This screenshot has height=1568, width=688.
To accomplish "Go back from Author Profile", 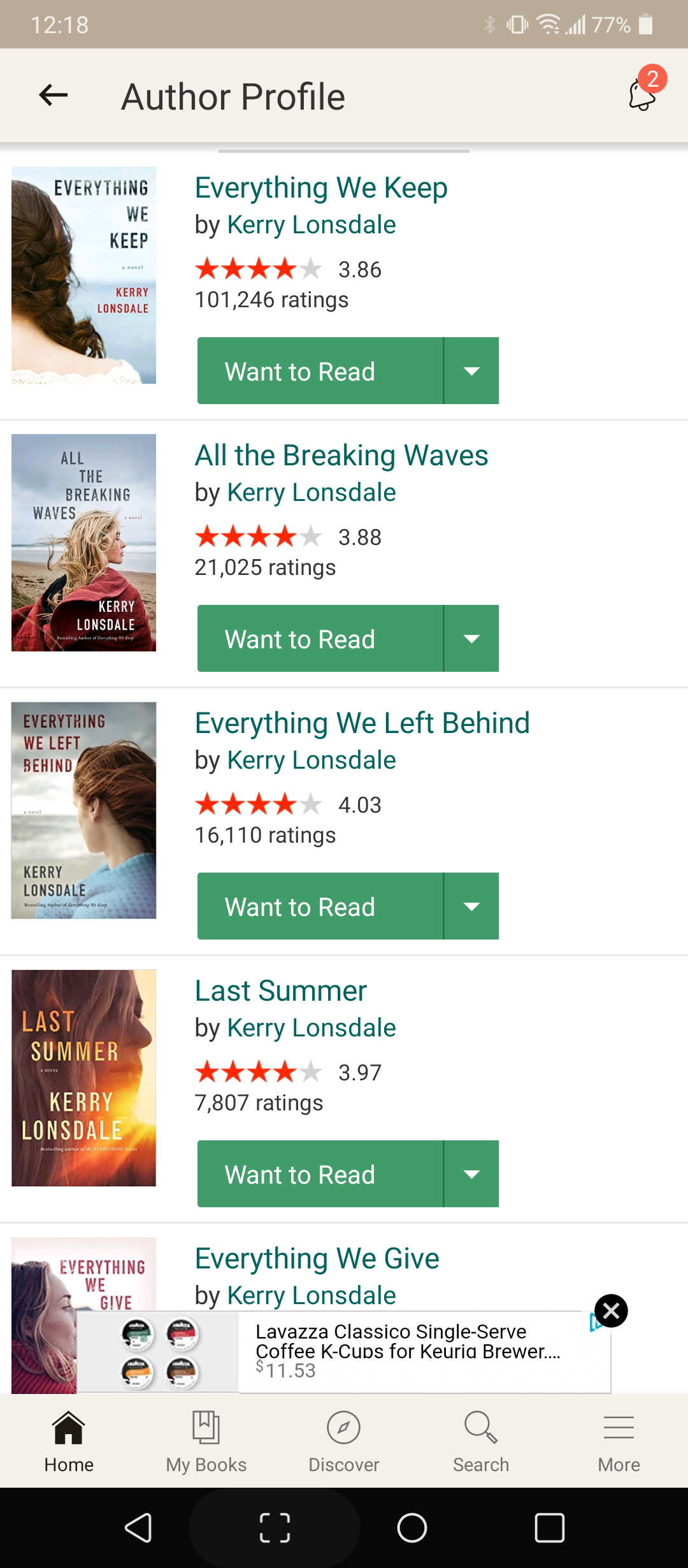I will pyautogui.click(x=54, y=96).
